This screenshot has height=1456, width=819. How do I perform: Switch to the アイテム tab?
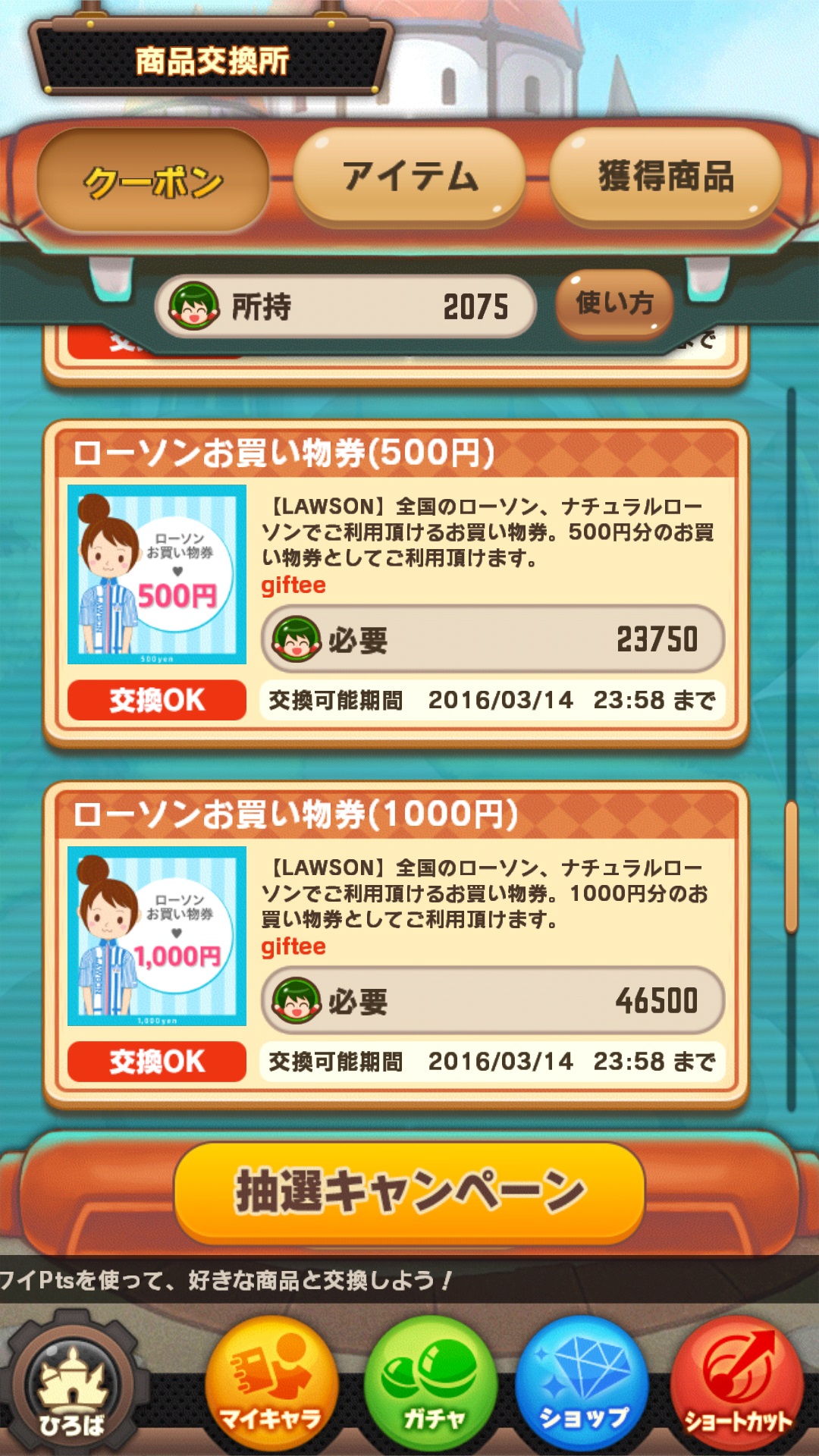point(409,177)
